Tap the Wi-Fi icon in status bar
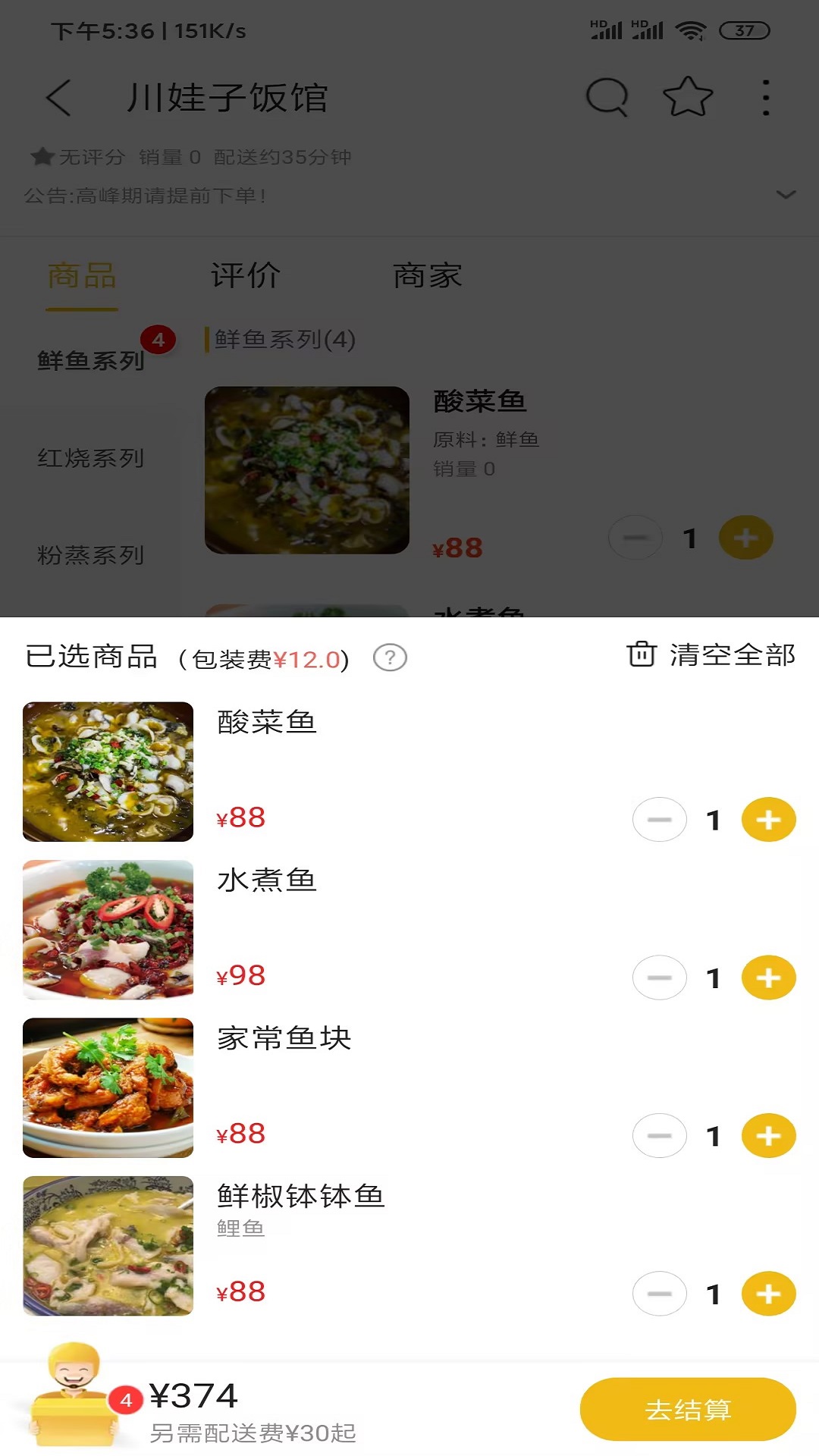 (x=691, y=30)
